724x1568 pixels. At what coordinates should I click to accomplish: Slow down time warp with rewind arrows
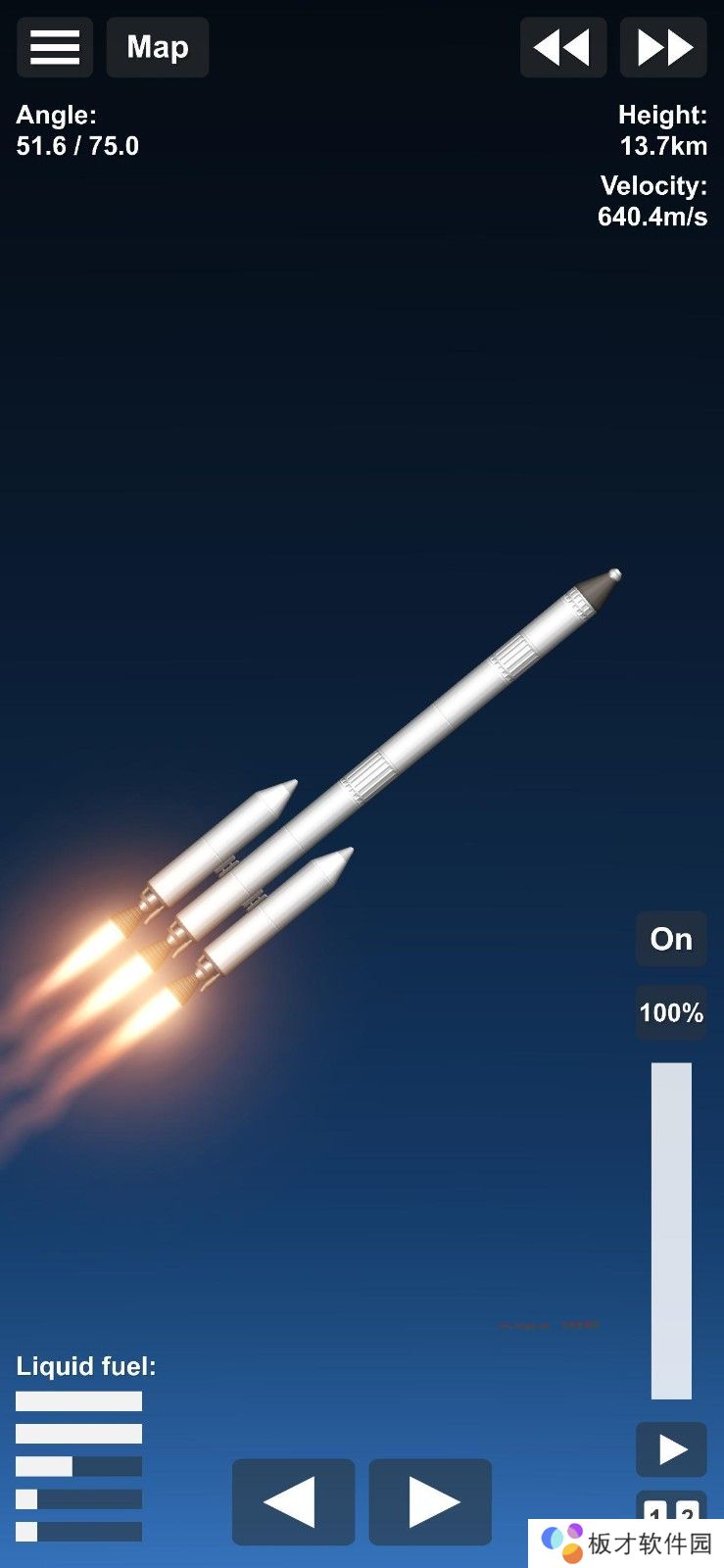[562, 47]
